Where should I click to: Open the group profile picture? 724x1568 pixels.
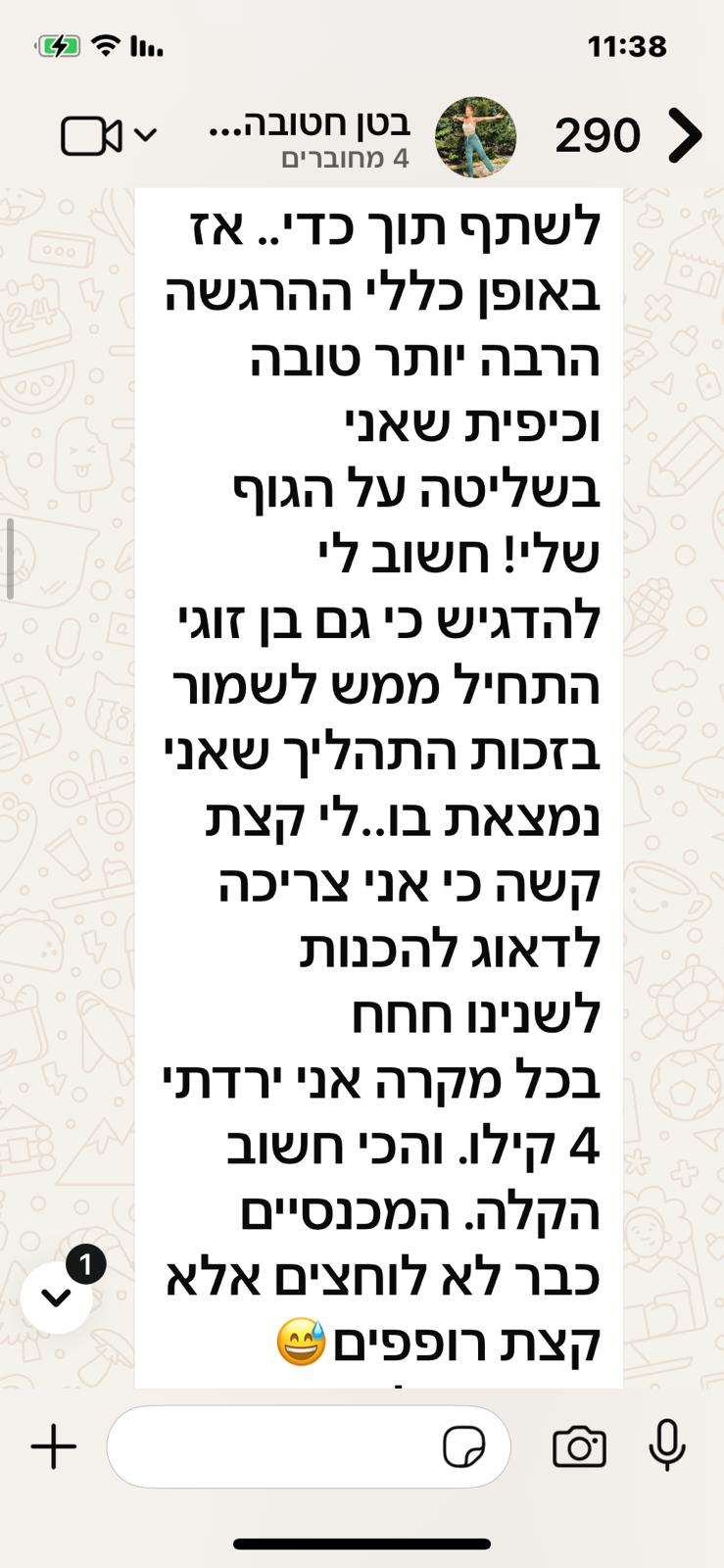[x=475, y=136]
